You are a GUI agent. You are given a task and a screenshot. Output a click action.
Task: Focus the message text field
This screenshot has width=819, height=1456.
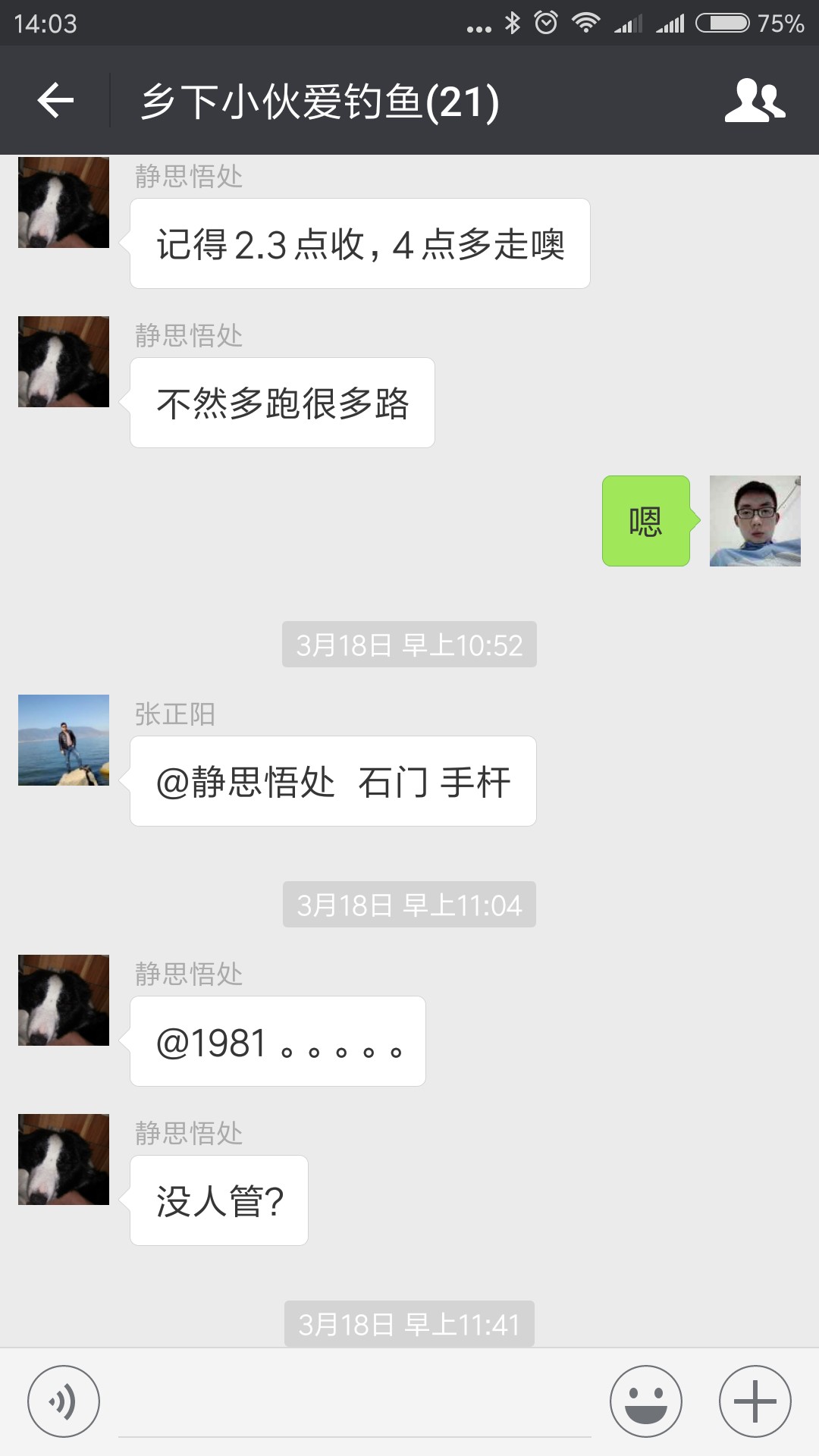355,1401
